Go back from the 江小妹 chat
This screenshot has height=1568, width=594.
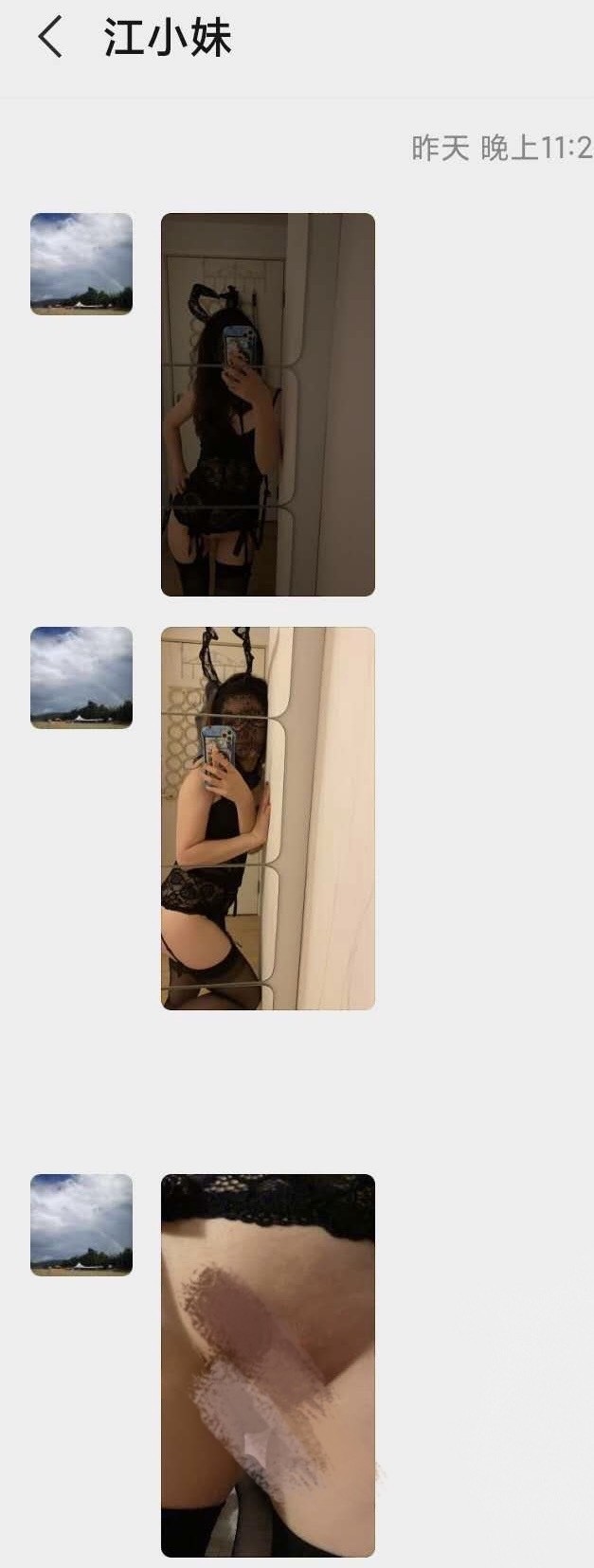(x=49, y=38)
